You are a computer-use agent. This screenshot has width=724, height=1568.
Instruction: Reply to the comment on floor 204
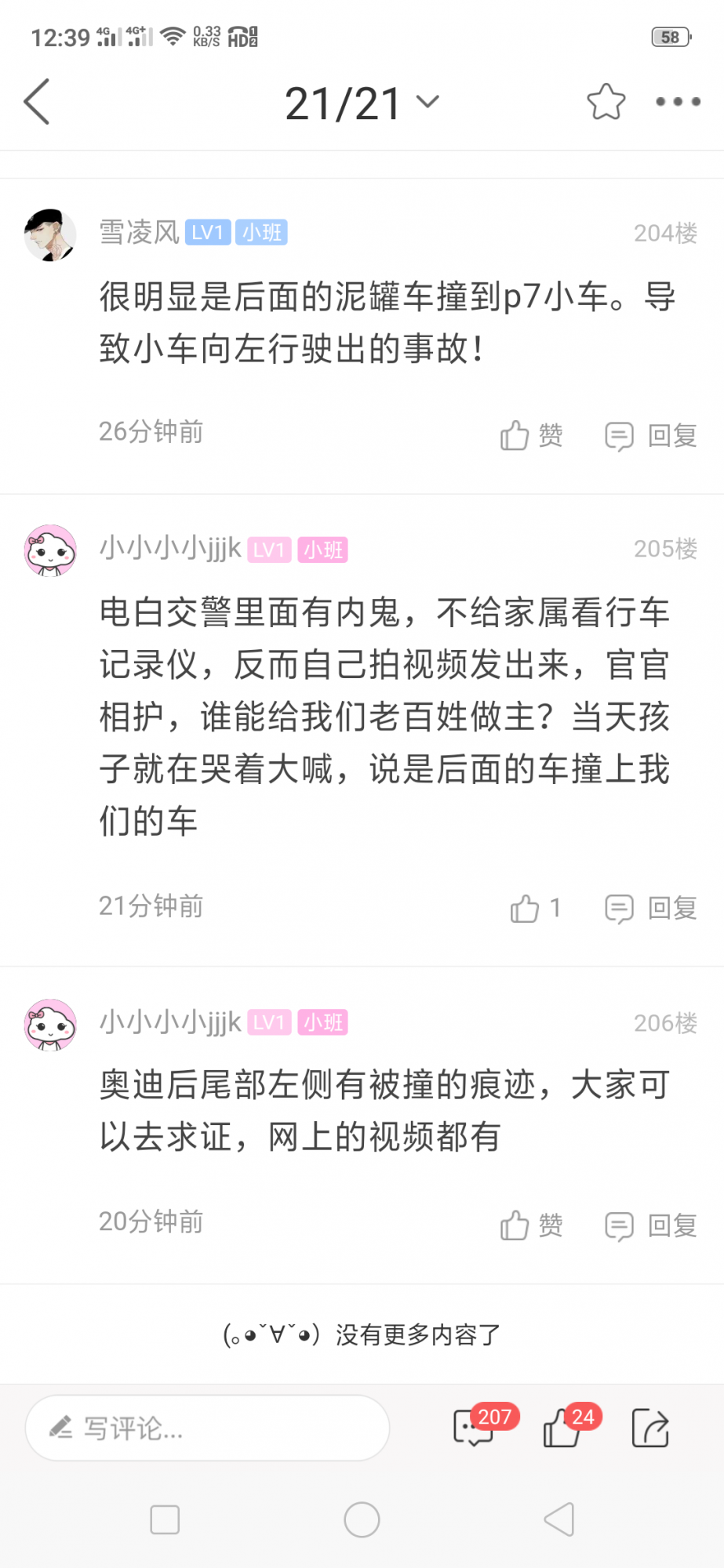651,435
